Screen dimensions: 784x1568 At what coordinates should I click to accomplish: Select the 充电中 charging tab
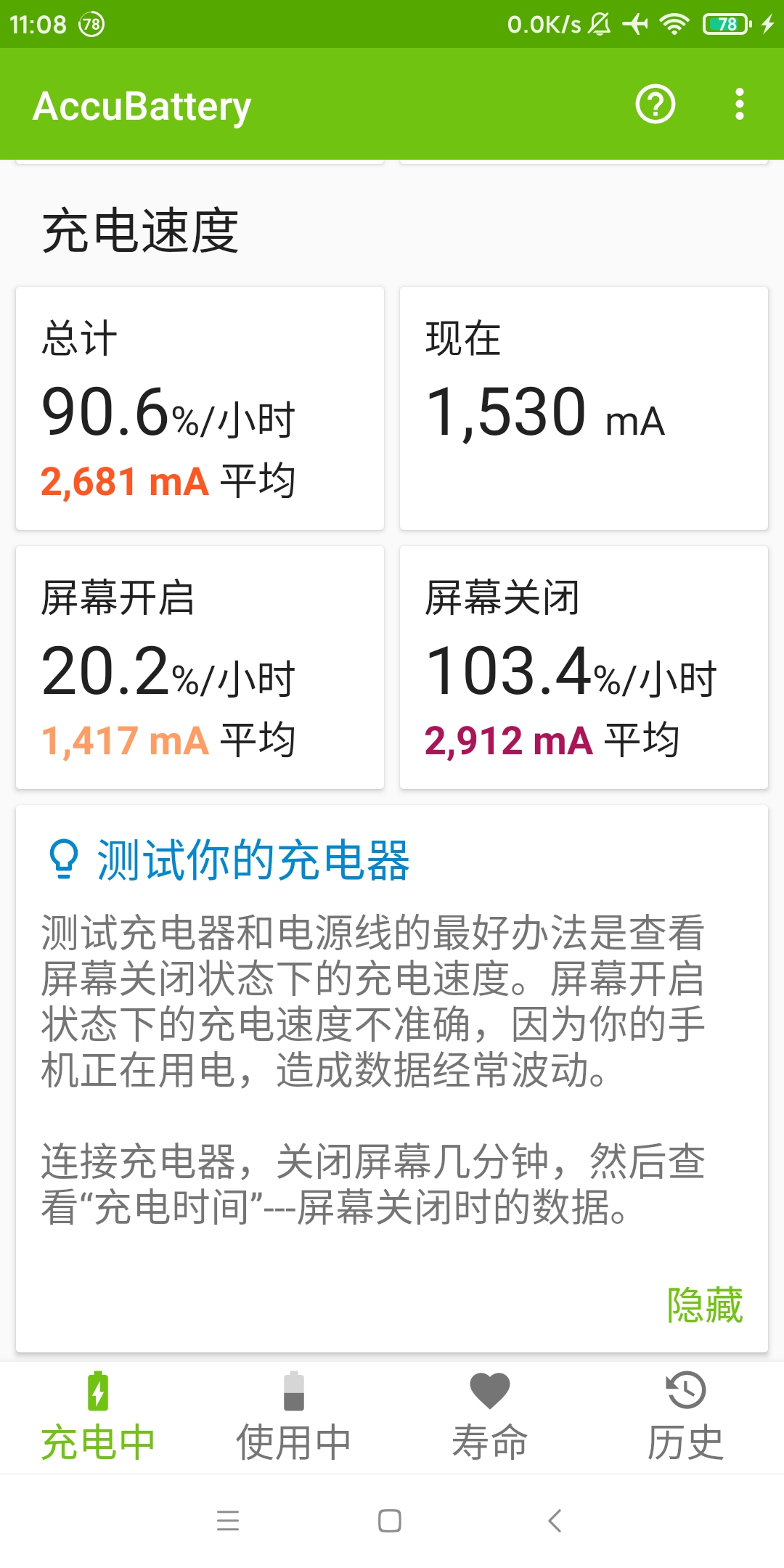pyautogui.click(x=98, y=1416)
